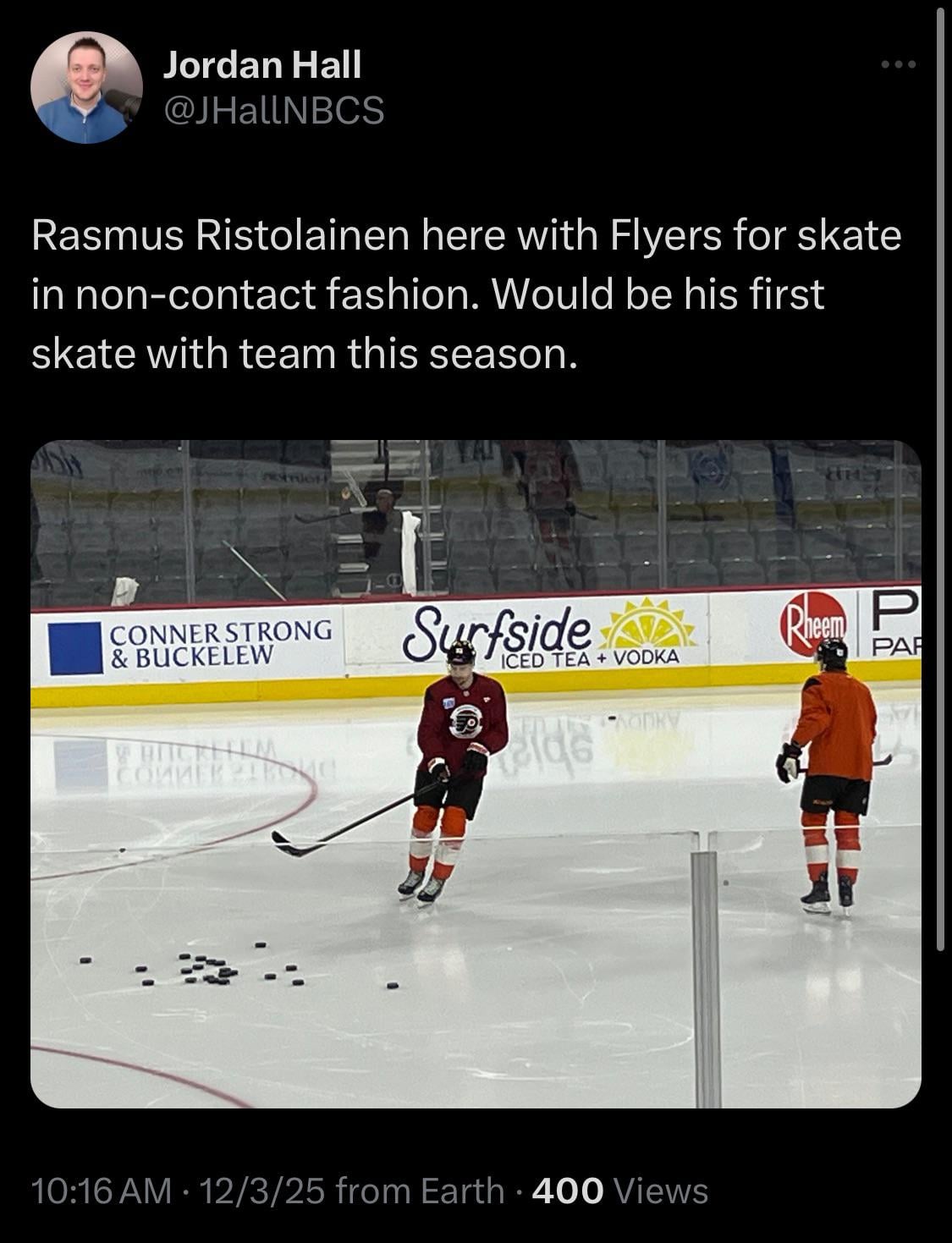The height and width of the screenshot is (1243, 952).
Task: Enlarge the Flyers practice photo
Action: (x=476, y=773)
